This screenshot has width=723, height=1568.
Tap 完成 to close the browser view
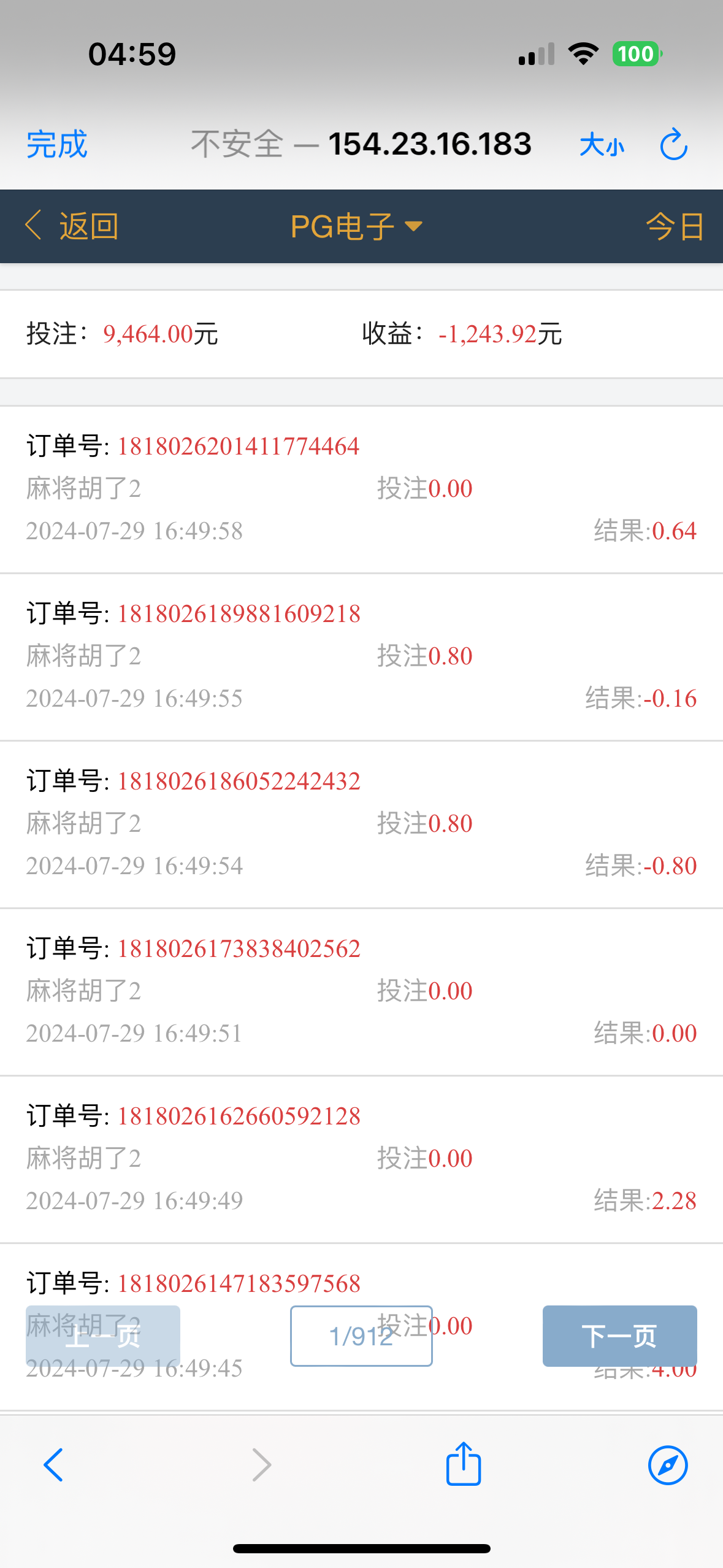57,145
